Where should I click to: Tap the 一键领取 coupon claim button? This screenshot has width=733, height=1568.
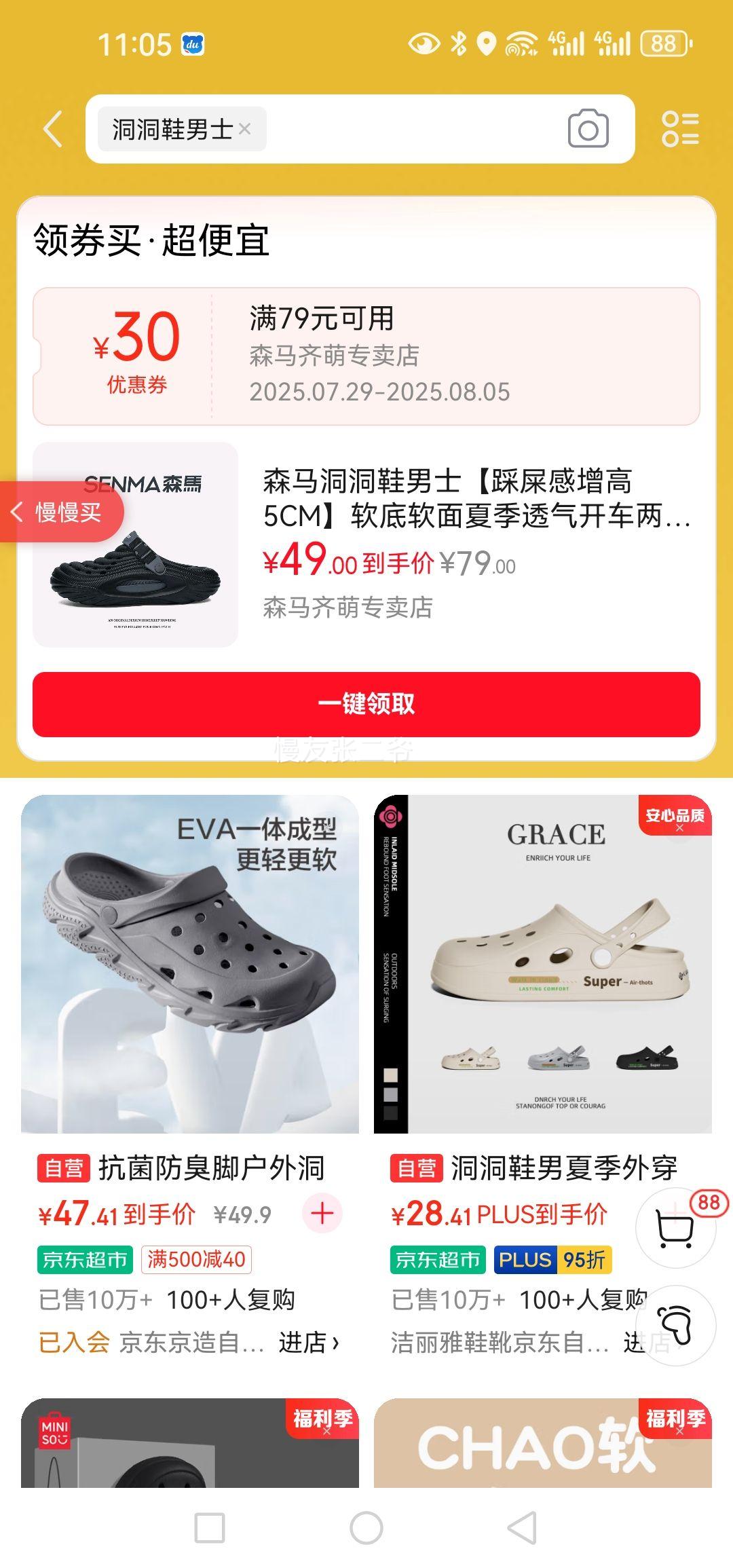366,705
